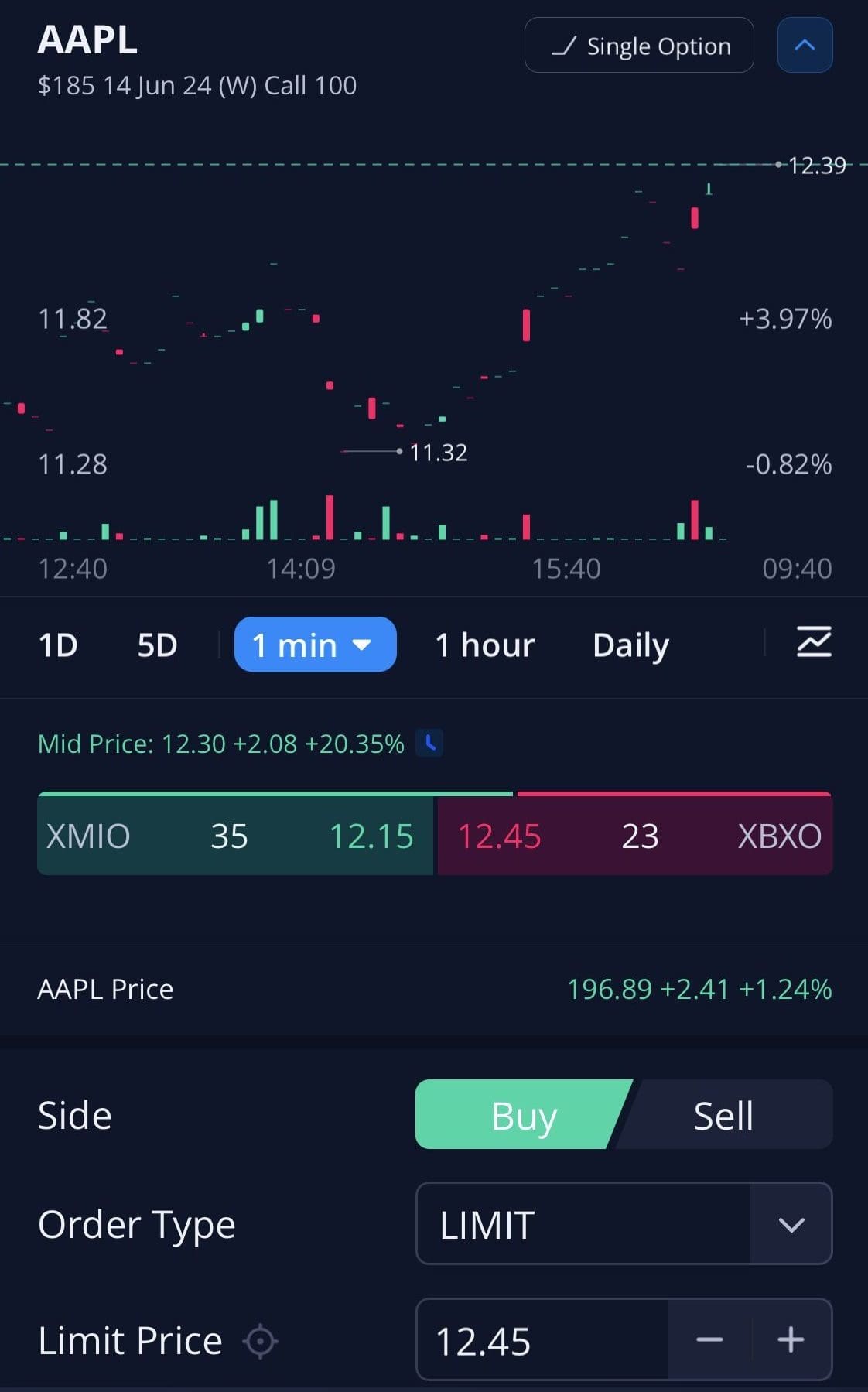This screenshot has width=868, height=1392.
Task: Collapse the chart with the up chevron
Action: tap(805, 46)
